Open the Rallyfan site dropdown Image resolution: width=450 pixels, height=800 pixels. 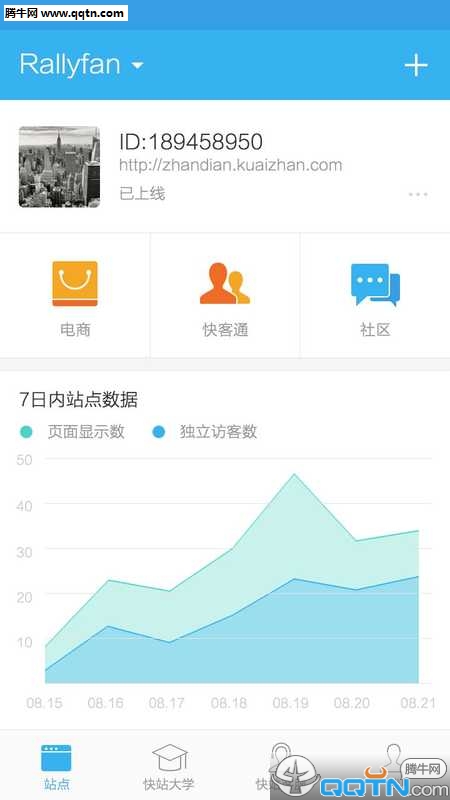click(82, 65)
